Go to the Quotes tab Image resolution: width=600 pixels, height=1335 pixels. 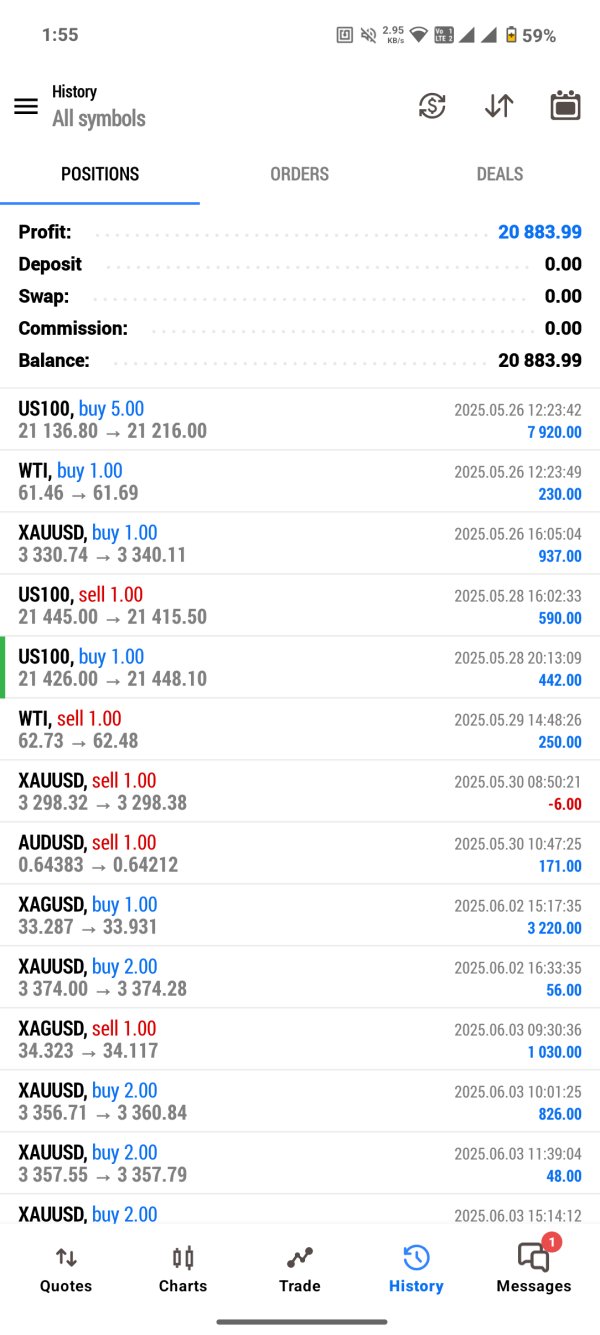coord(66,1270)
